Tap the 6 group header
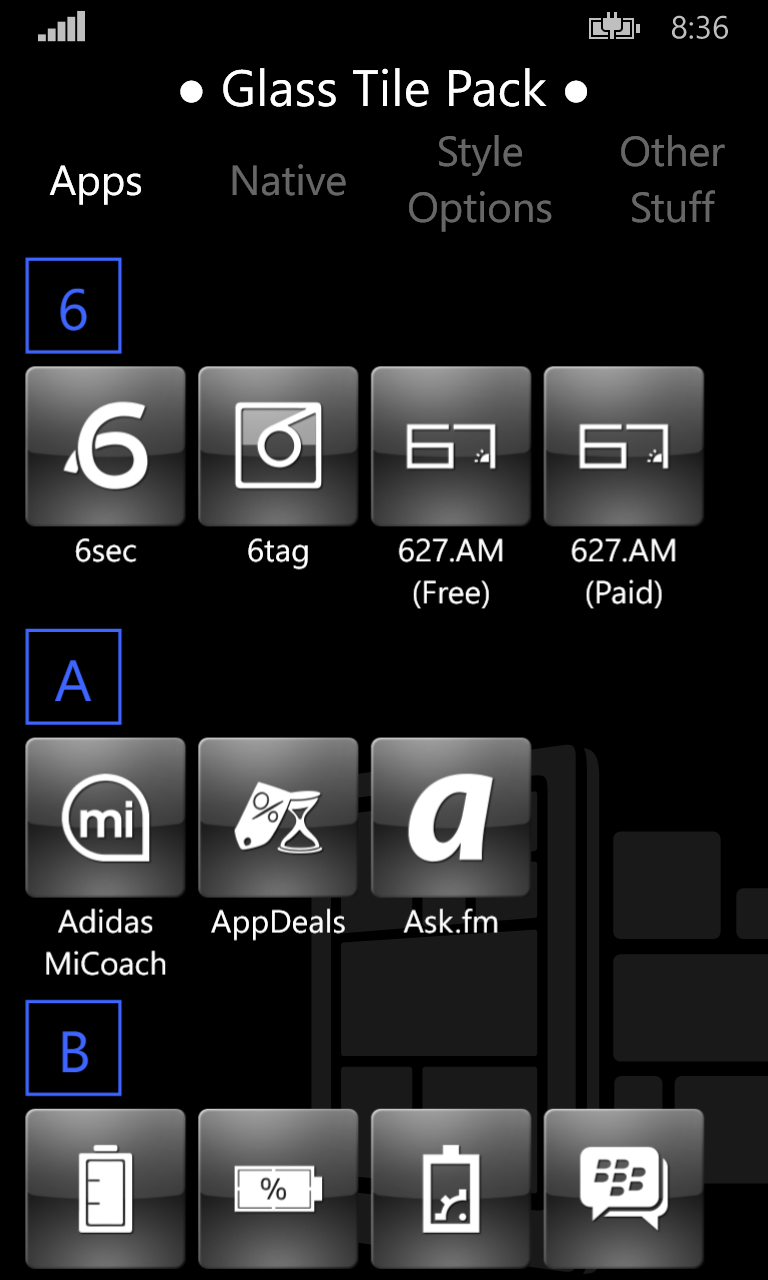 (x=73, y=306)
